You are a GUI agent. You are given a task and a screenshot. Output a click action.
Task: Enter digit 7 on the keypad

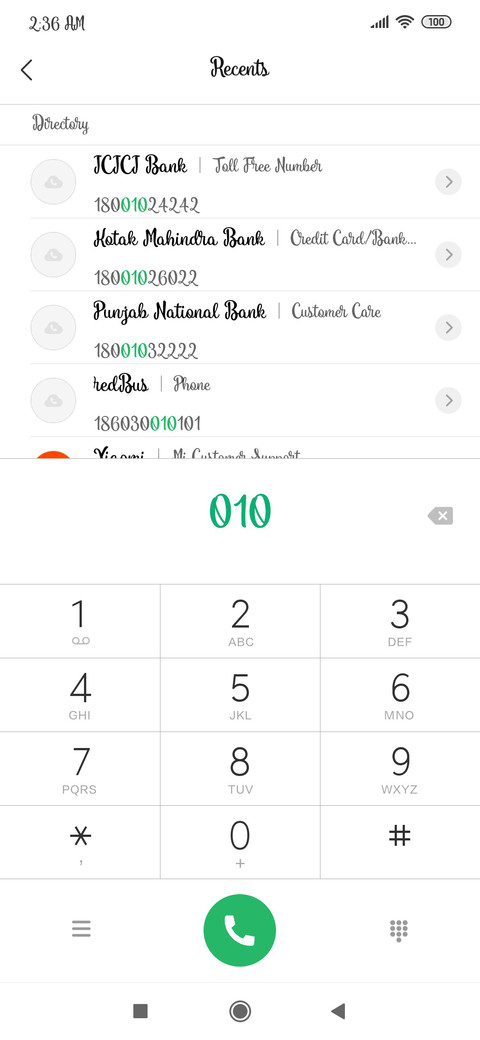pos(80,769)
